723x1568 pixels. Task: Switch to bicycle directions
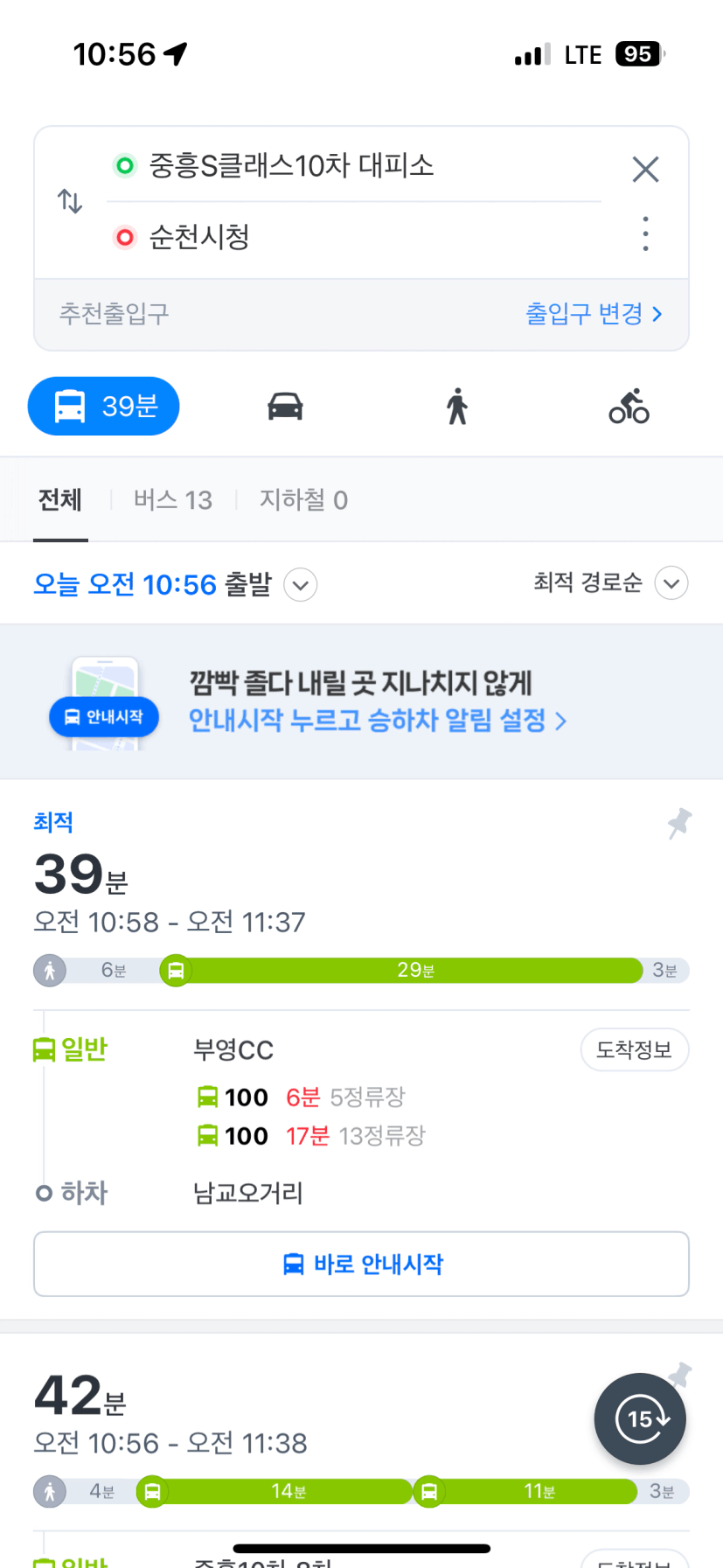tap(629, 407)
